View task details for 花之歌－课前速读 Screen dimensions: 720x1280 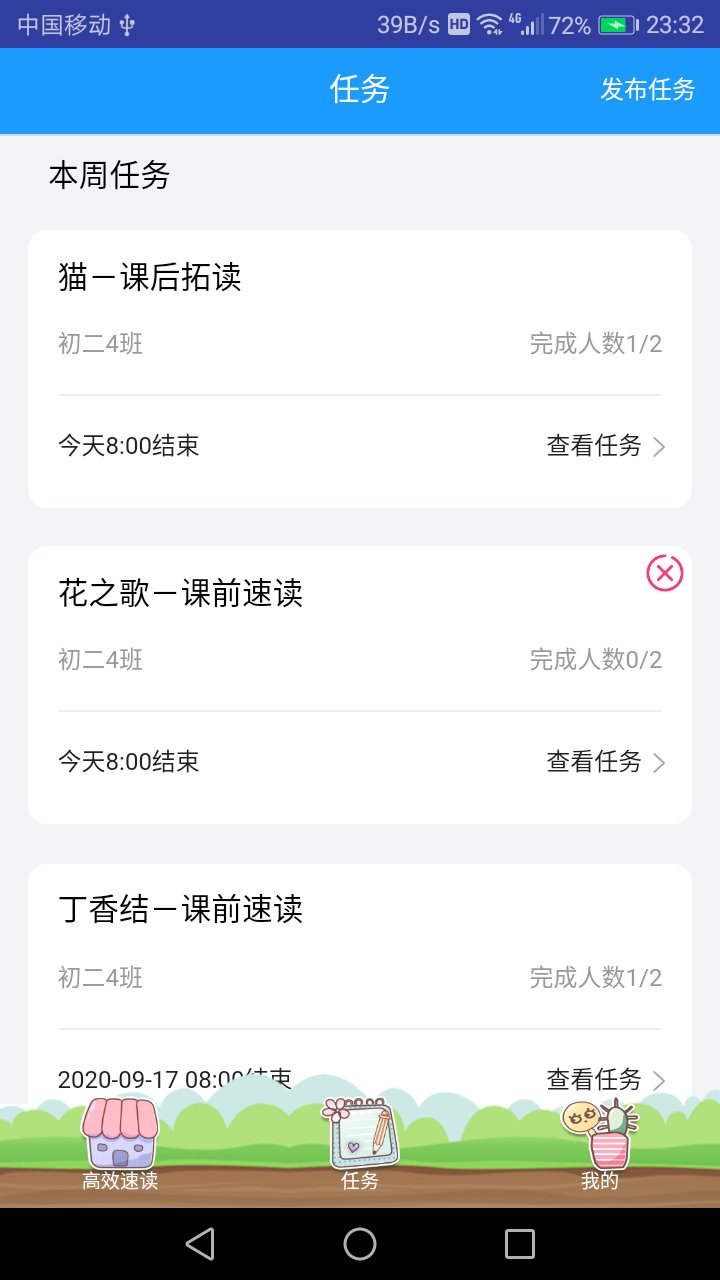(x=605, y=762)
